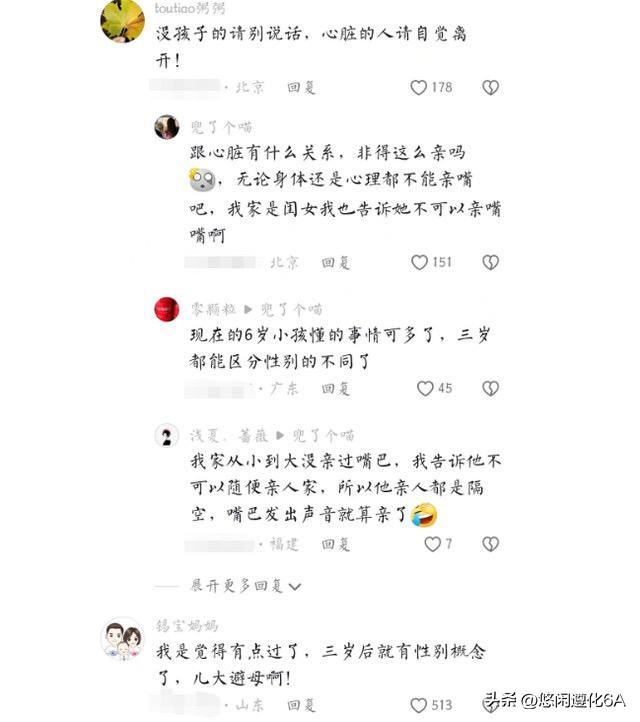Screen dimensions: 640x722
Task: Like 兜了个喵's reply with 151 likes
Action: tap(419, 262)
